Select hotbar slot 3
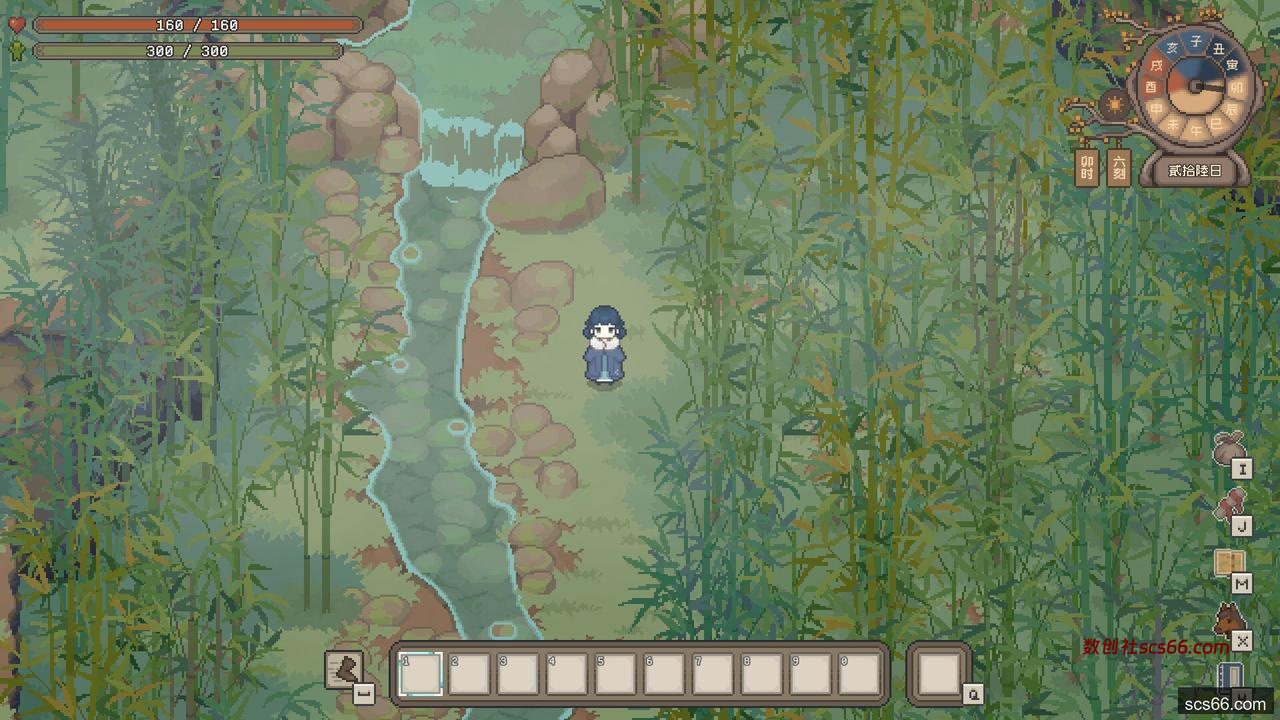The image size is (1280, 720). pos(518,674)
